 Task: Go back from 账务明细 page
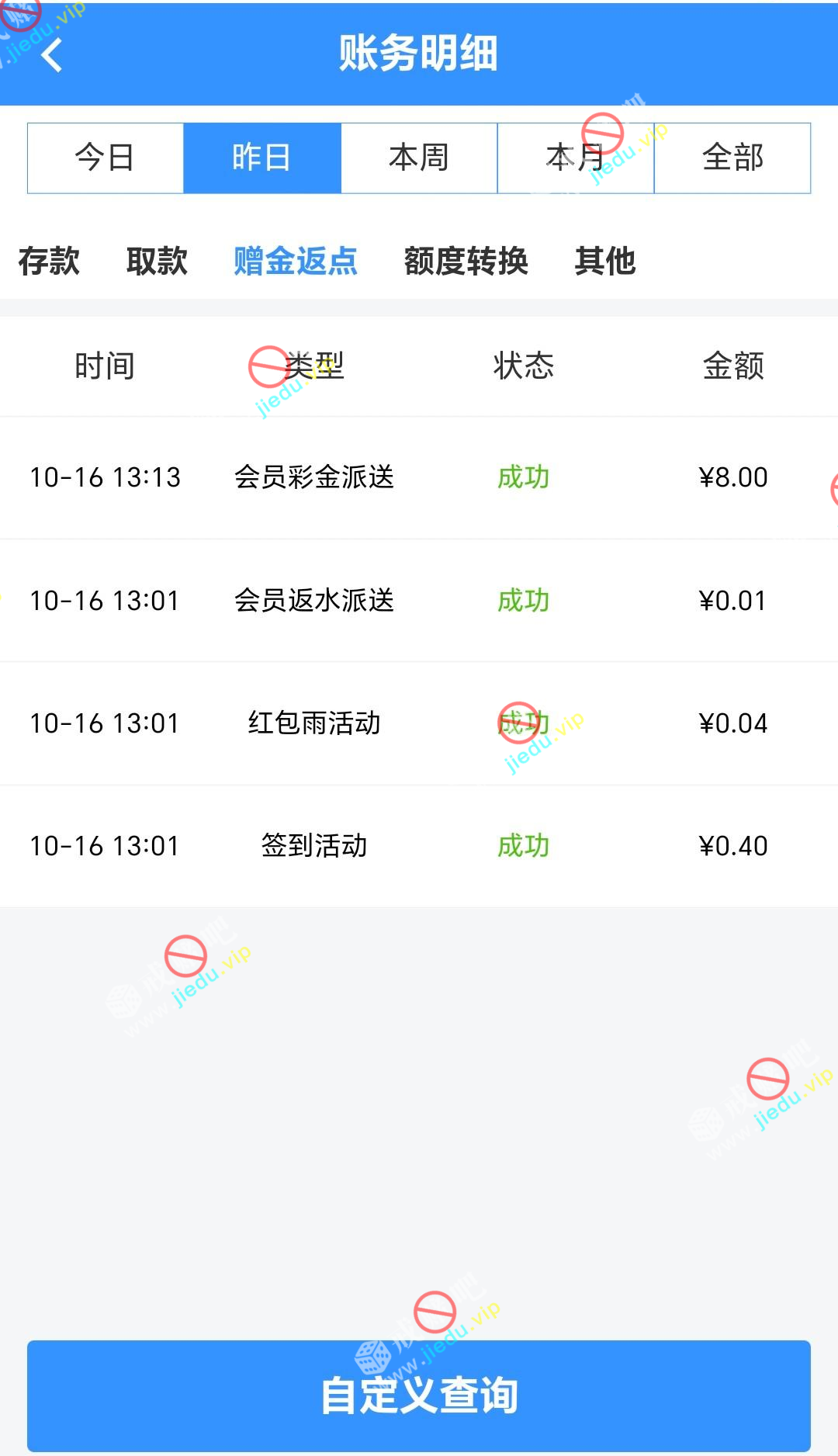[x=51, y=56]
